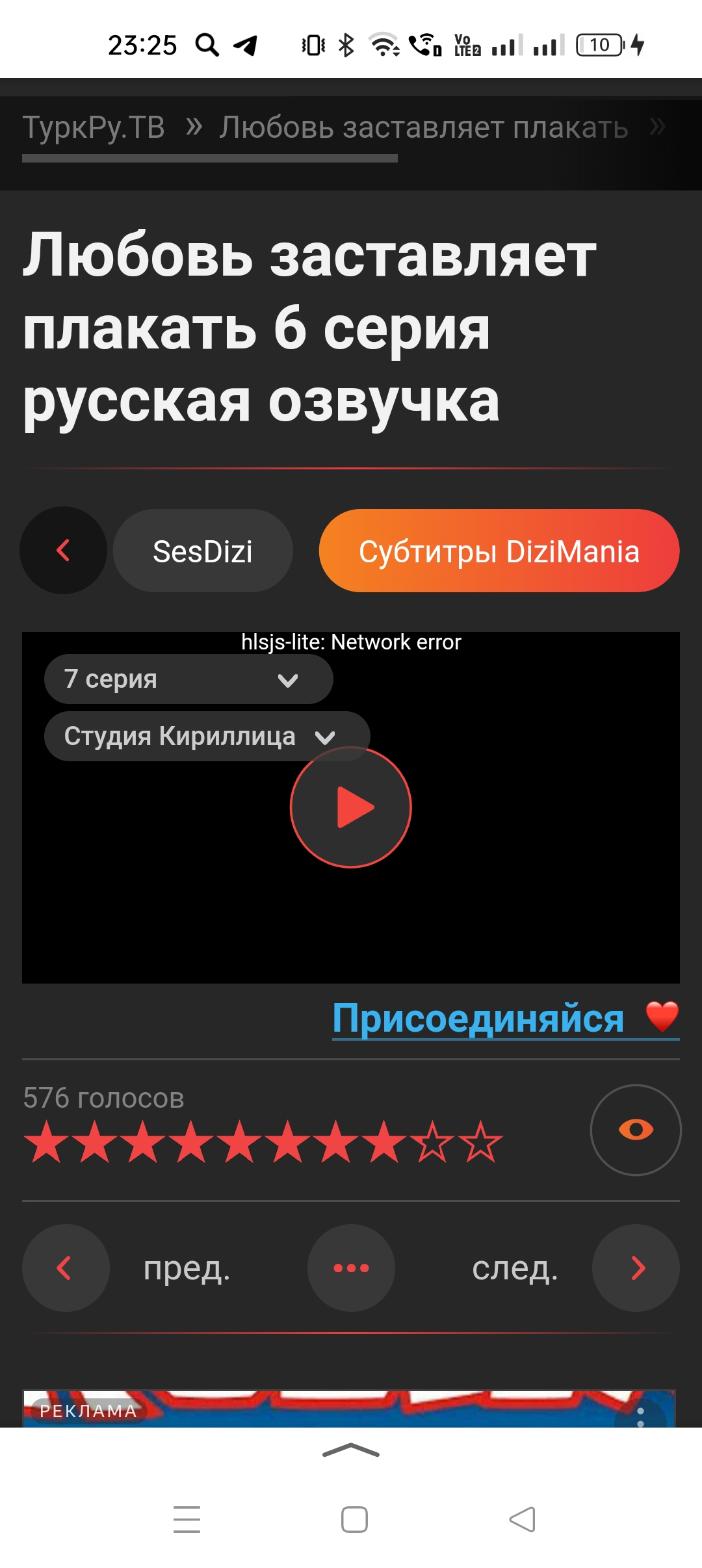702x1568 pixels.
Task: Open the ТуркРу.ТВ breadcrumb link
Action: 94,127
